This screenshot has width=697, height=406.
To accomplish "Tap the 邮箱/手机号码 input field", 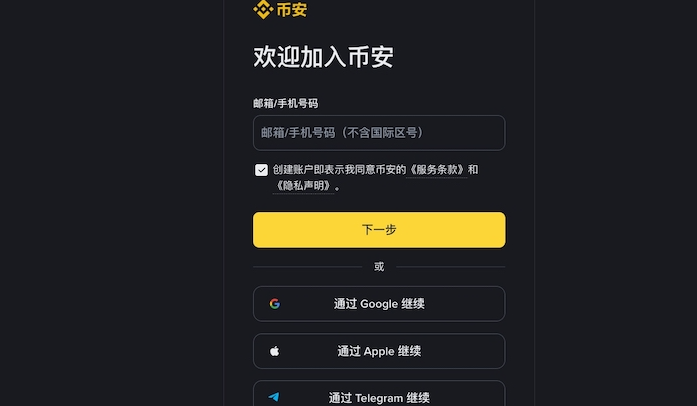I will tap(378, 133).
